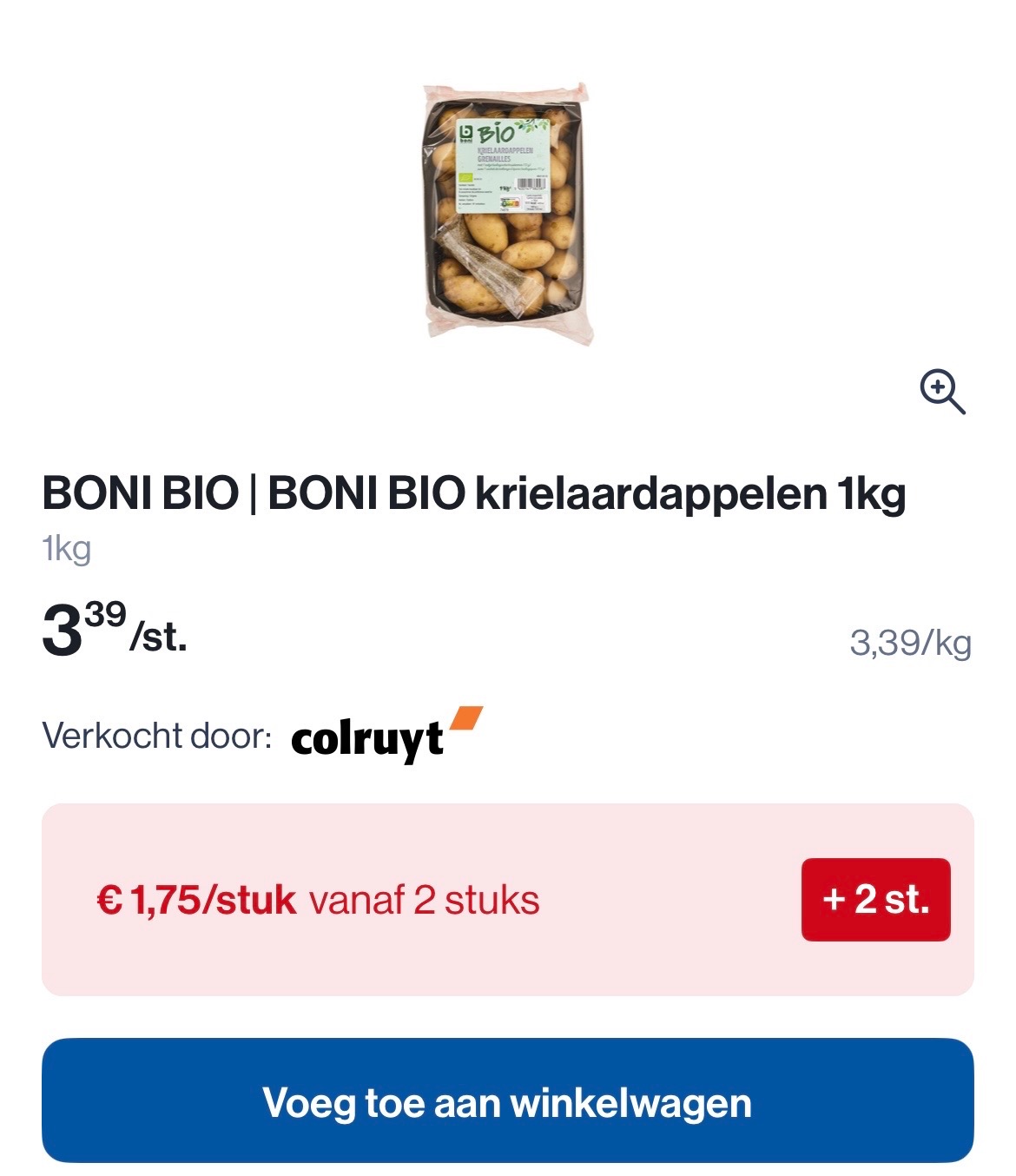Select the BONI BIO krielaardappelen product title

click(476, 493)
